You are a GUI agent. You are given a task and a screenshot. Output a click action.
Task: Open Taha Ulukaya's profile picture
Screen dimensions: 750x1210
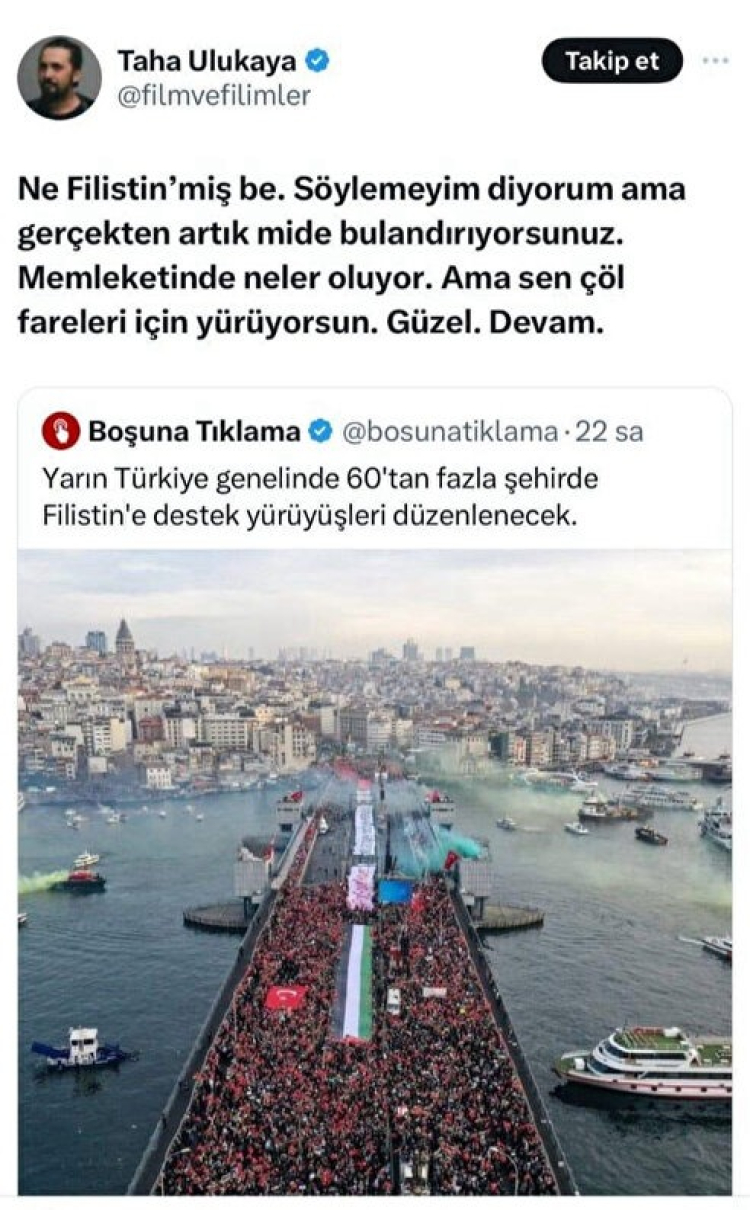click(x=59, y=78)
